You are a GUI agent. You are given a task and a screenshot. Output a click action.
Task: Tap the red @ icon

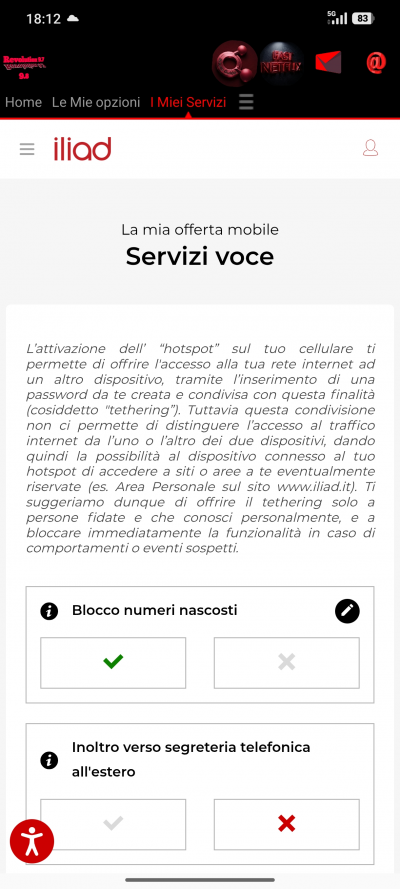pyautogui.click(x=376, y=62)
